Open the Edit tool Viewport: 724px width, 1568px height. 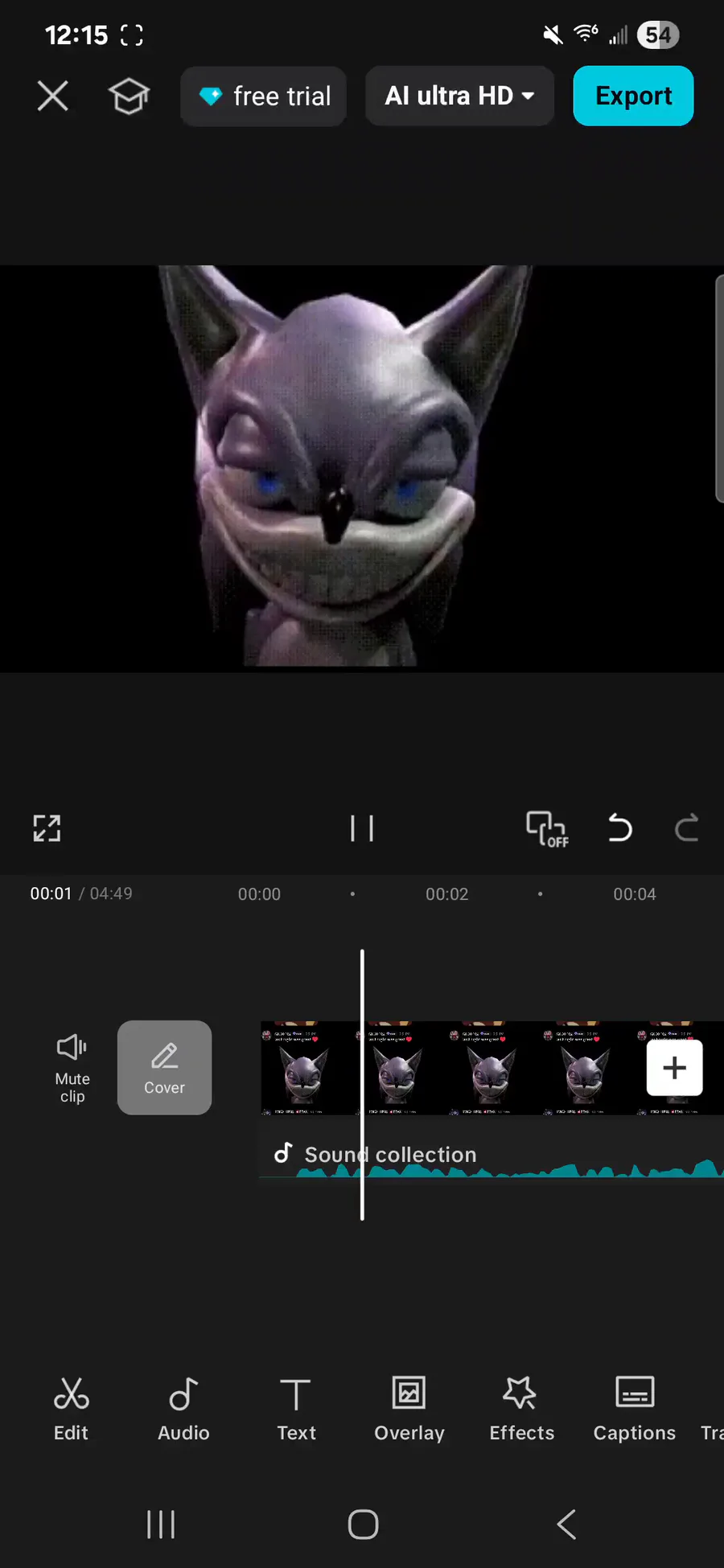(71, 1409)
